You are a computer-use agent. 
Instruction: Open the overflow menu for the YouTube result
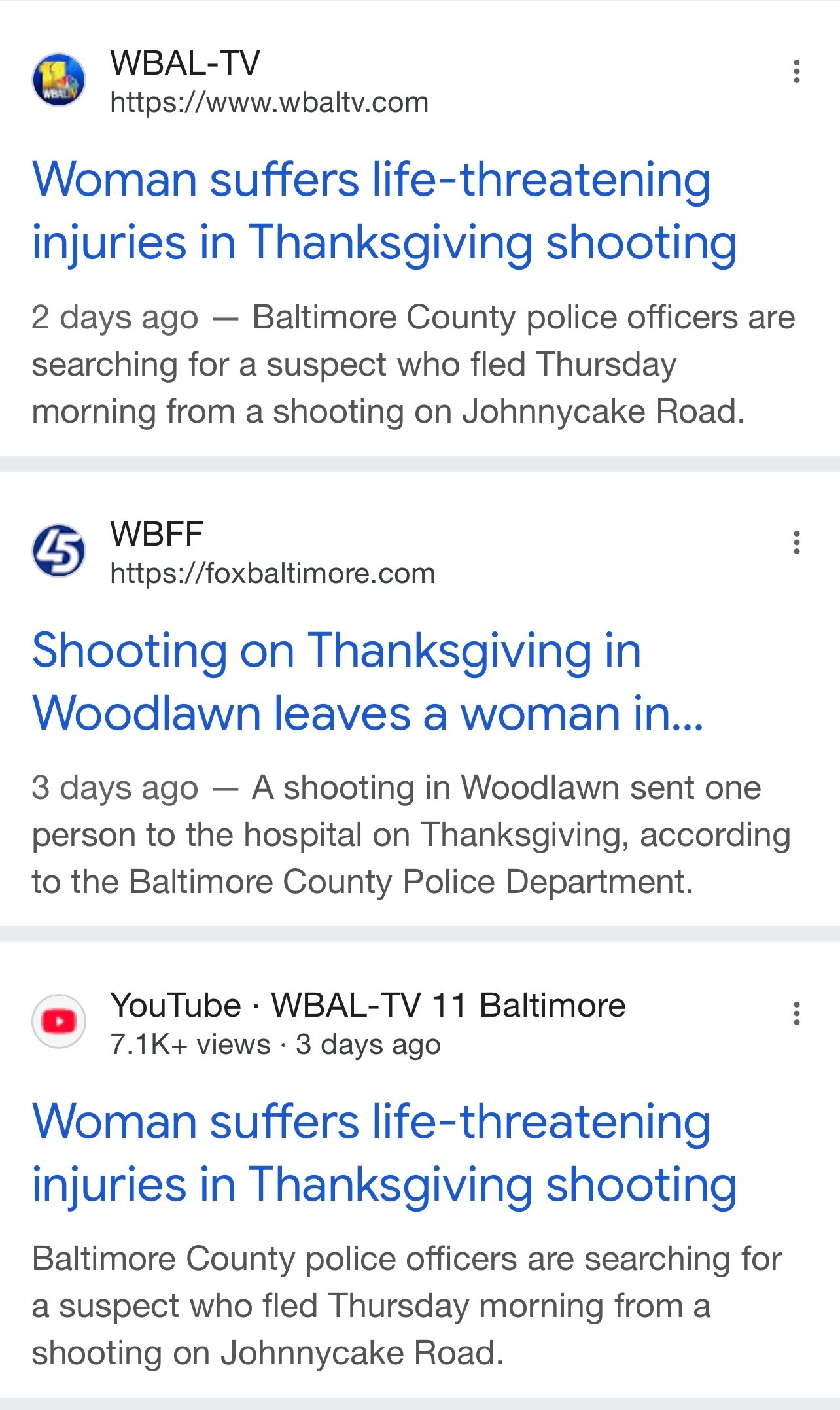point(796,1013)
